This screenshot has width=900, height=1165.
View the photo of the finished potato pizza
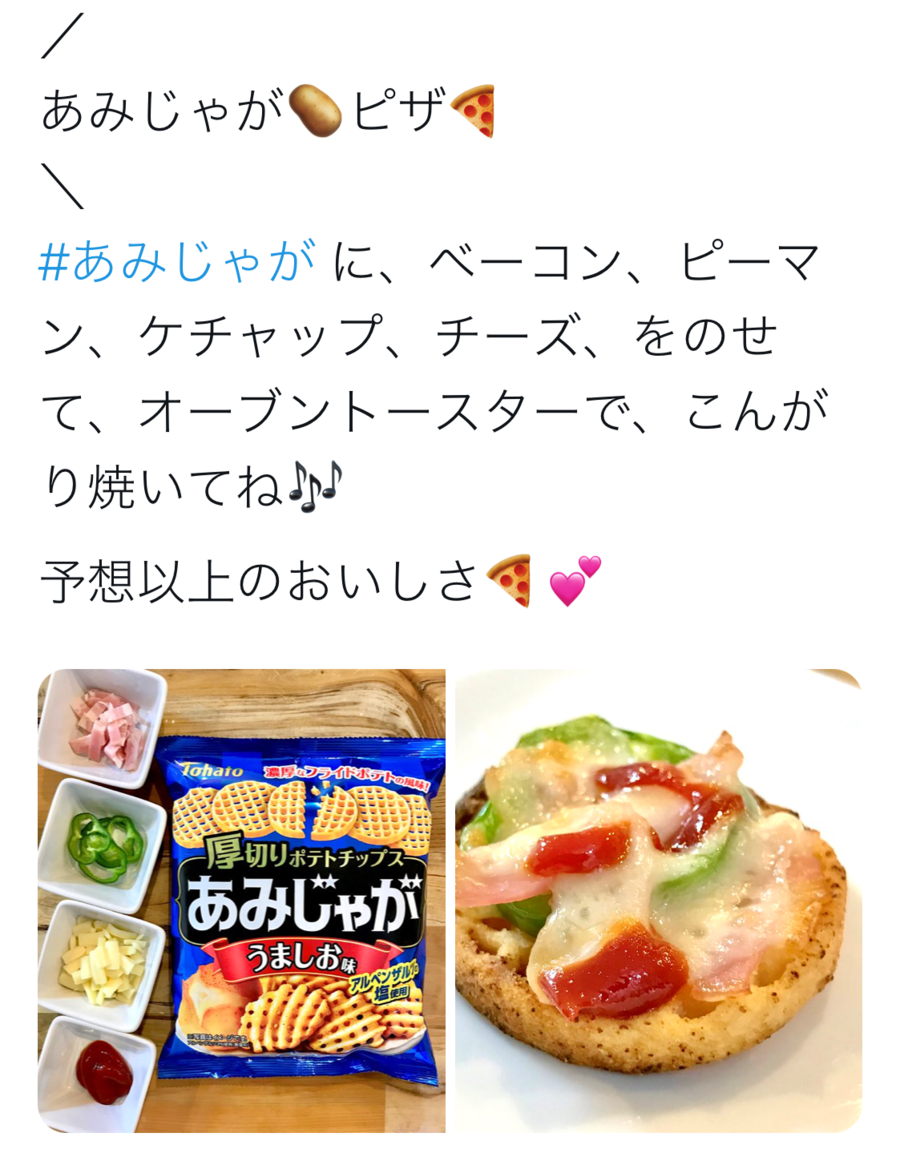tap(658, 900)
